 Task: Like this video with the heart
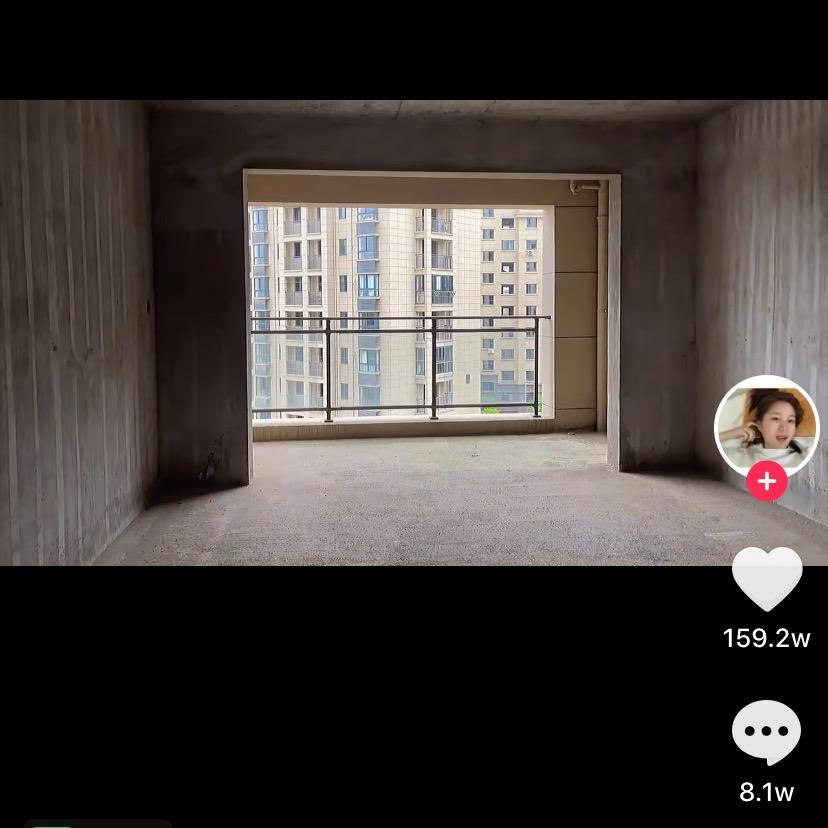tap(767, 578)
